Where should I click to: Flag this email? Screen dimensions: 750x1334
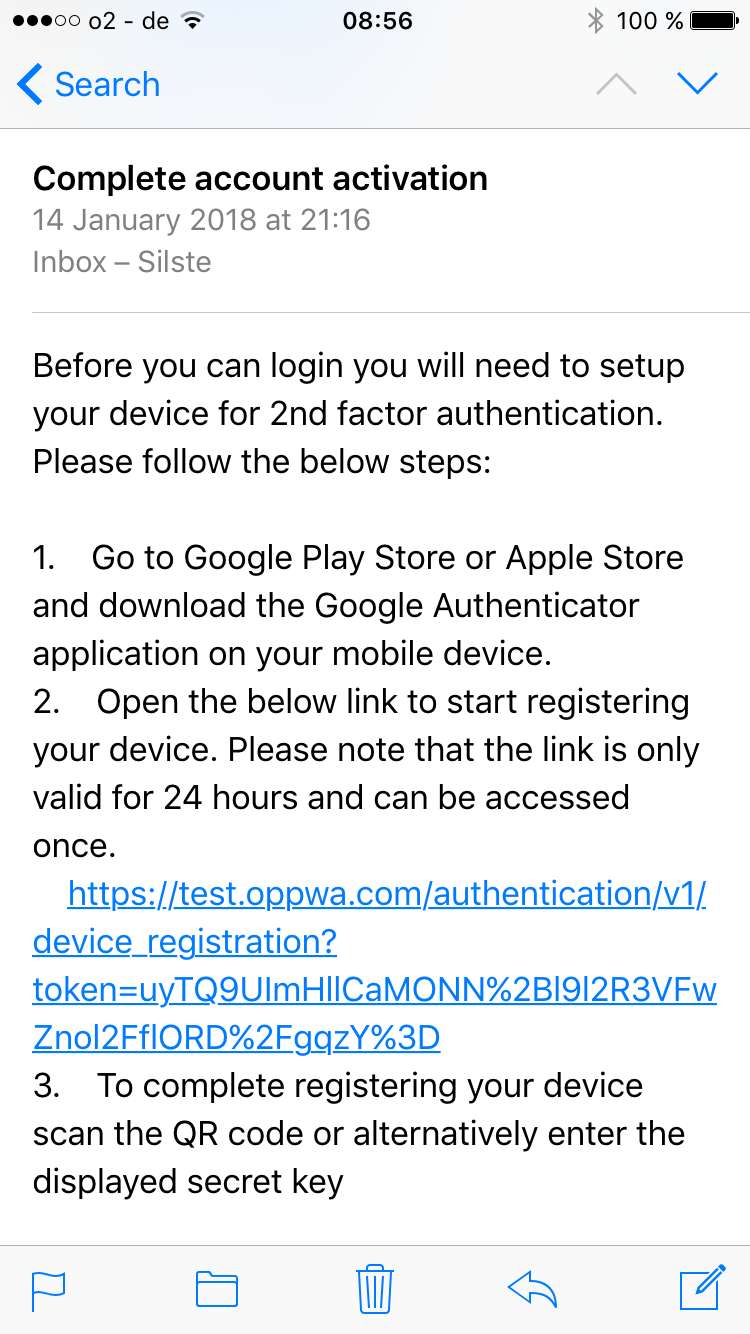coord(49,1289)
